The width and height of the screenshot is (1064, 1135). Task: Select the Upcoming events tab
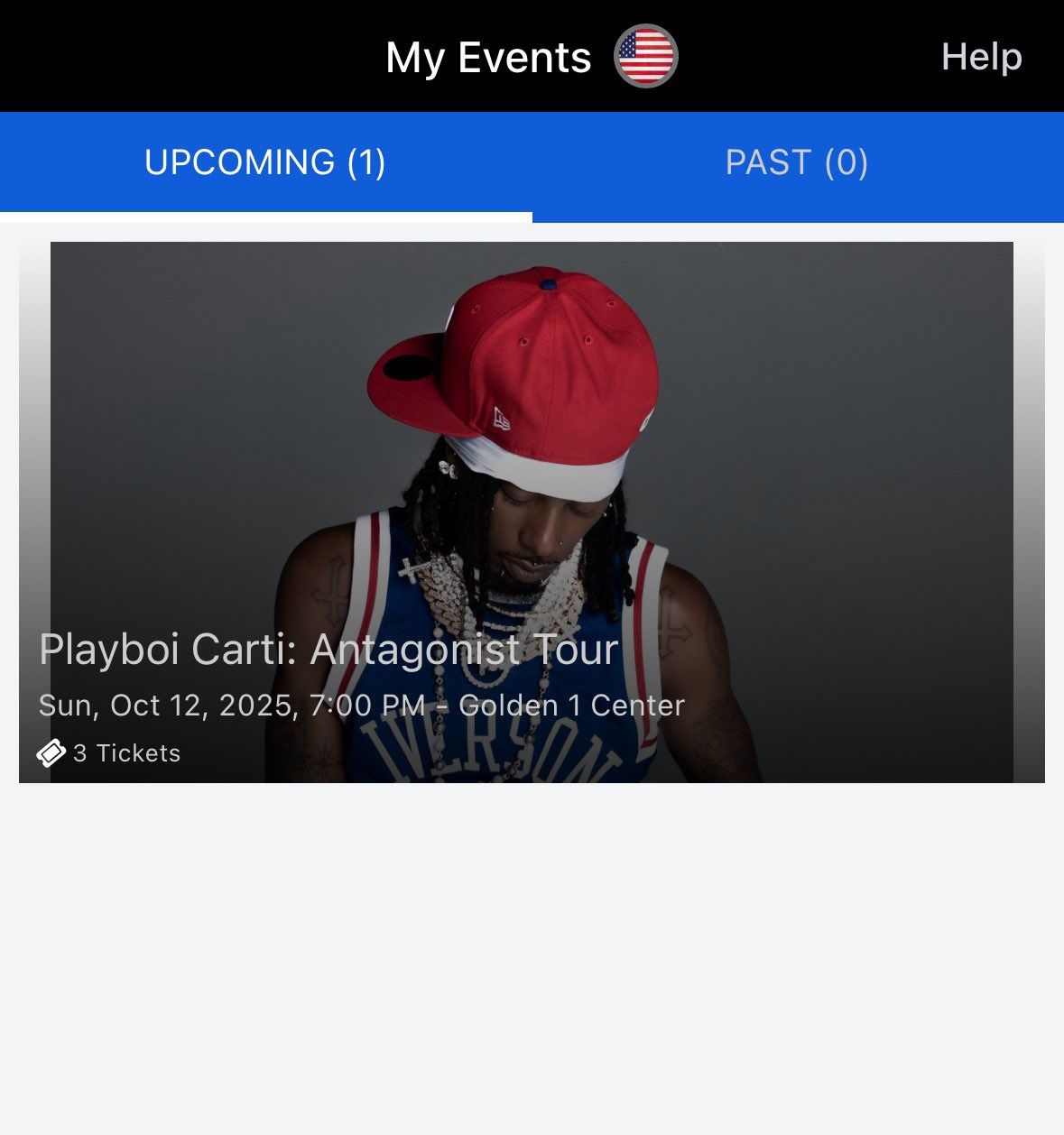point(265,163)
